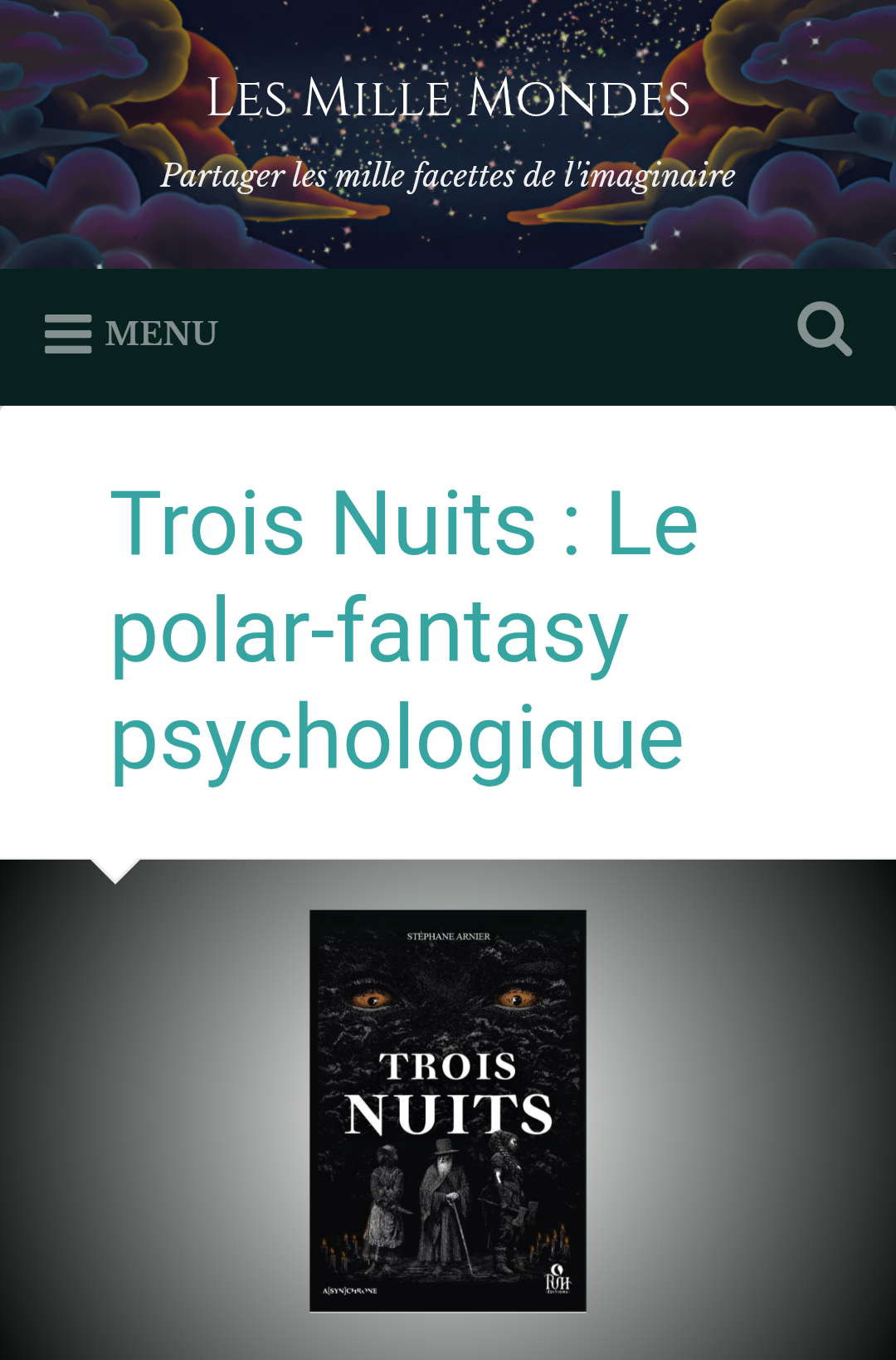Open the search magnifier icon
The width and height of the screenshot is (896, 1360).
824,329
